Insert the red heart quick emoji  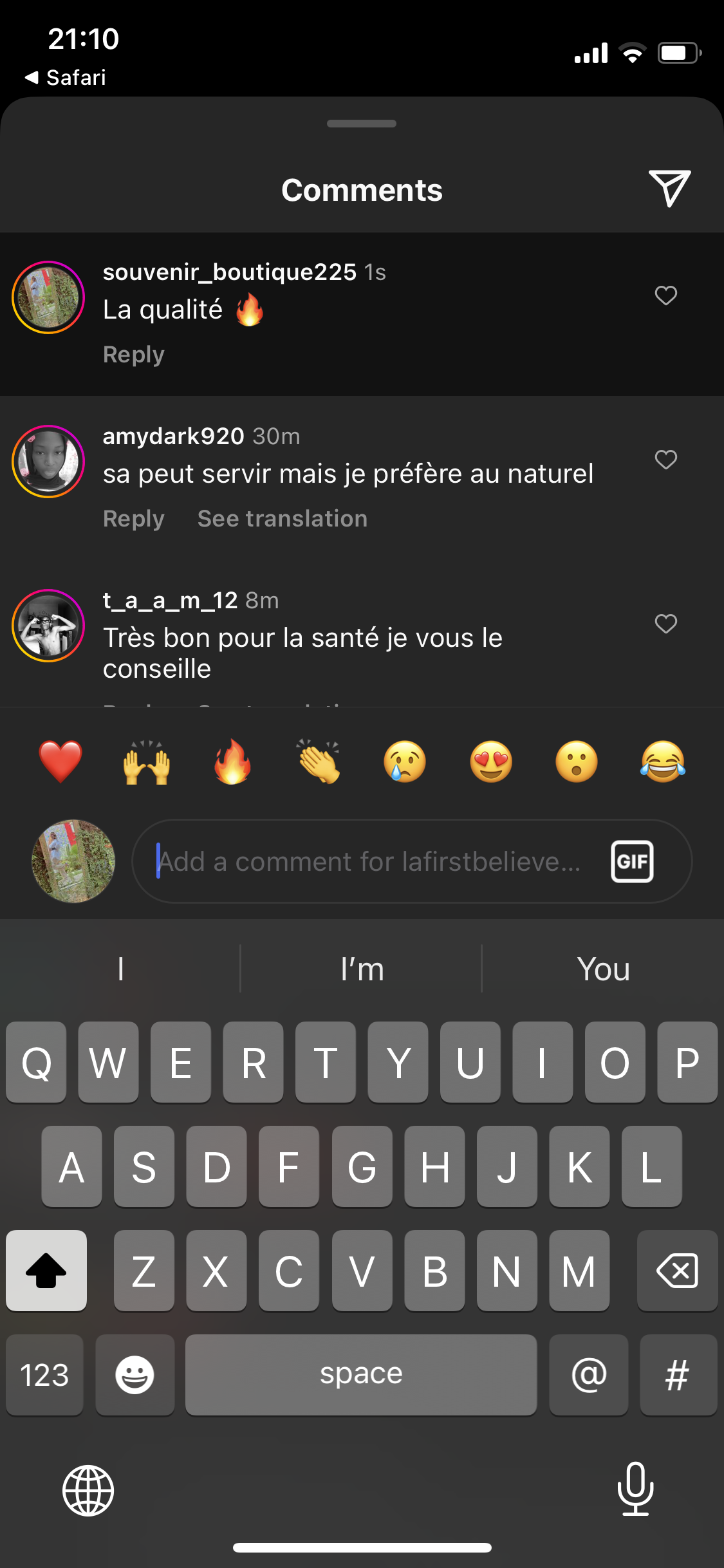coord(60,761)
